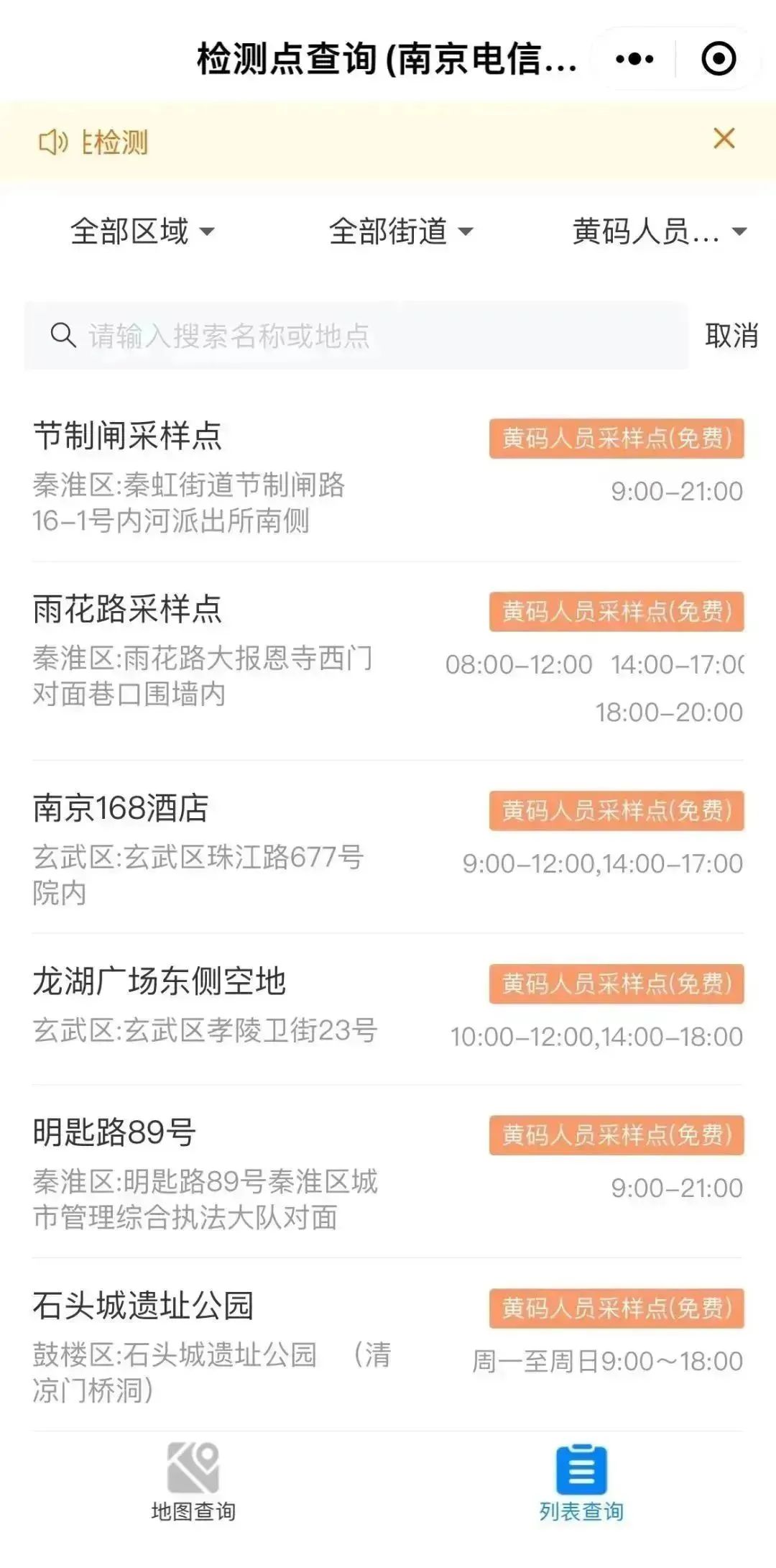View details for 龙湖广场东侧空地
The height and width of the screenshot is (1568, 776).
pos(388,1010)
